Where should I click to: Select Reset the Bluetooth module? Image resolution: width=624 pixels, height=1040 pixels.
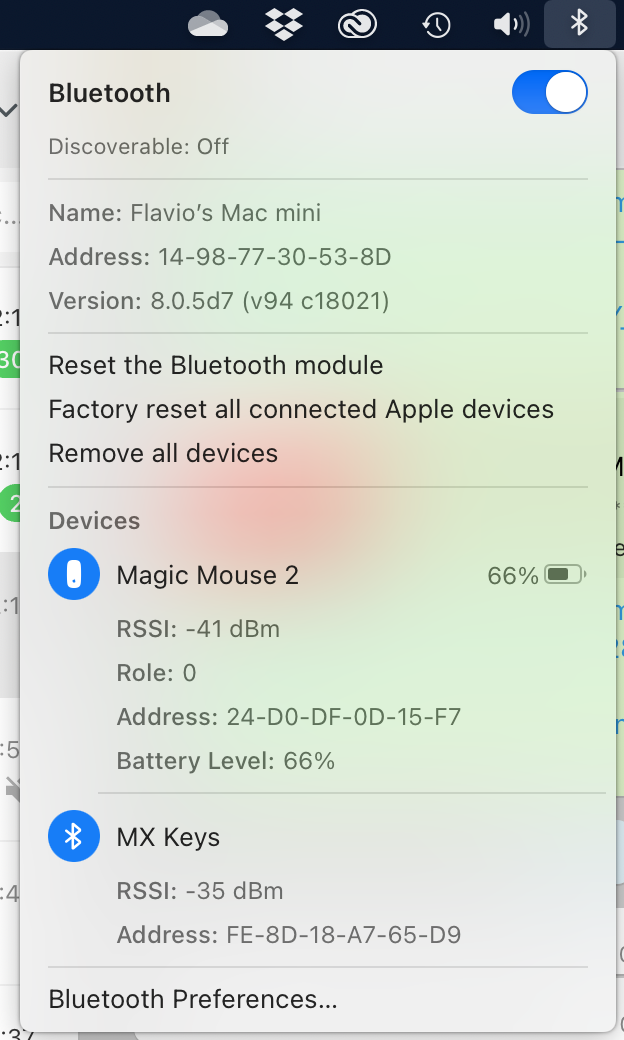pyautogui.click(x=216, y=365)
